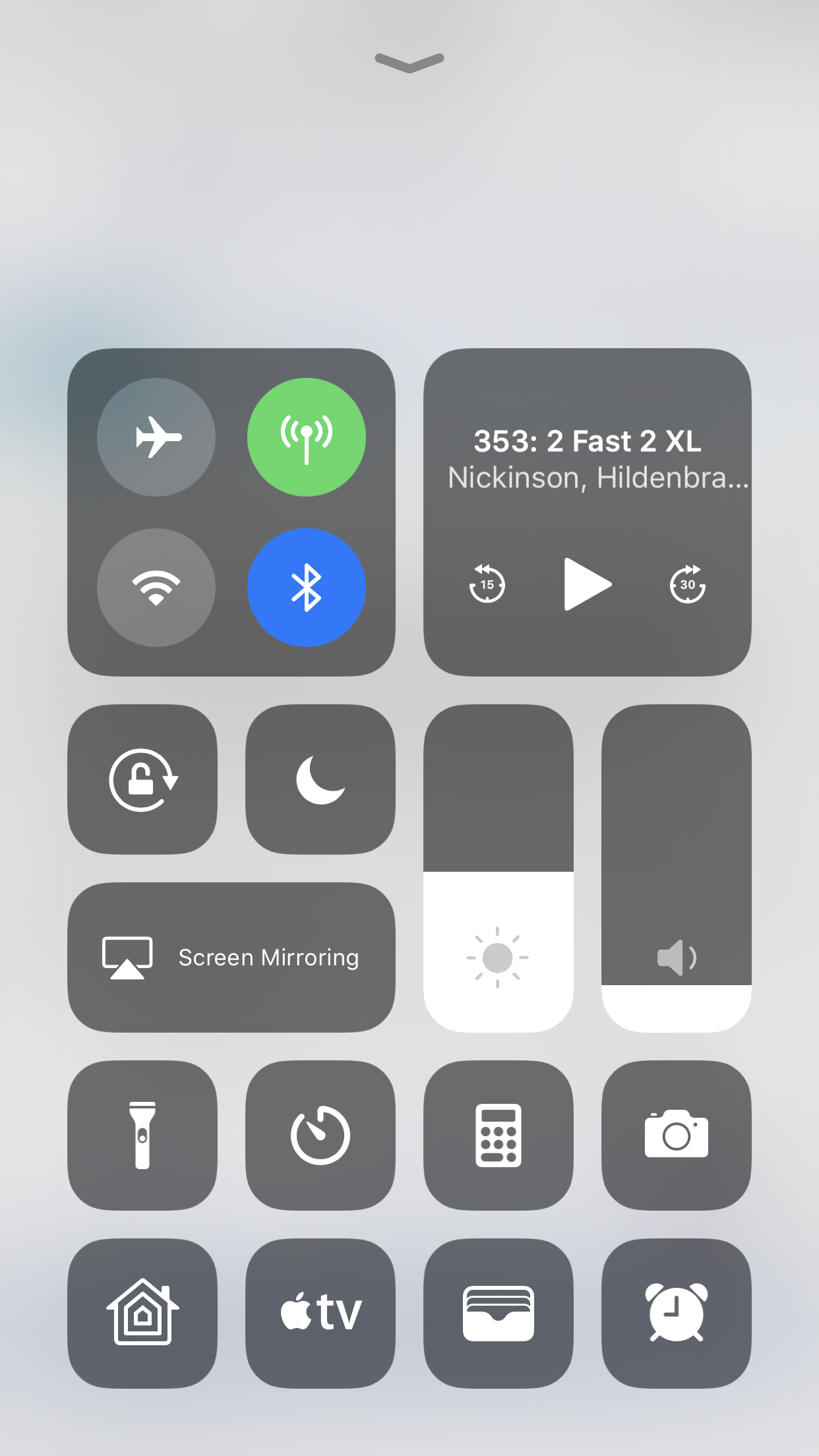Screen dimensions: 819x1456
Task: Toggle Airplane Mode
Action: [156, 437]
